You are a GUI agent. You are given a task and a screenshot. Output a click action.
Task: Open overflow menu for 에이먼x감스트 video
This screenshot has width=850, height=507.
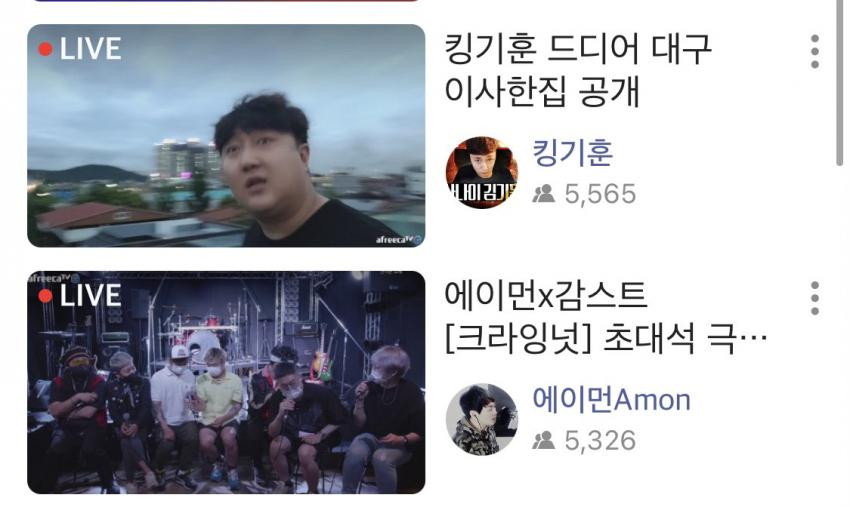(815, 298)
